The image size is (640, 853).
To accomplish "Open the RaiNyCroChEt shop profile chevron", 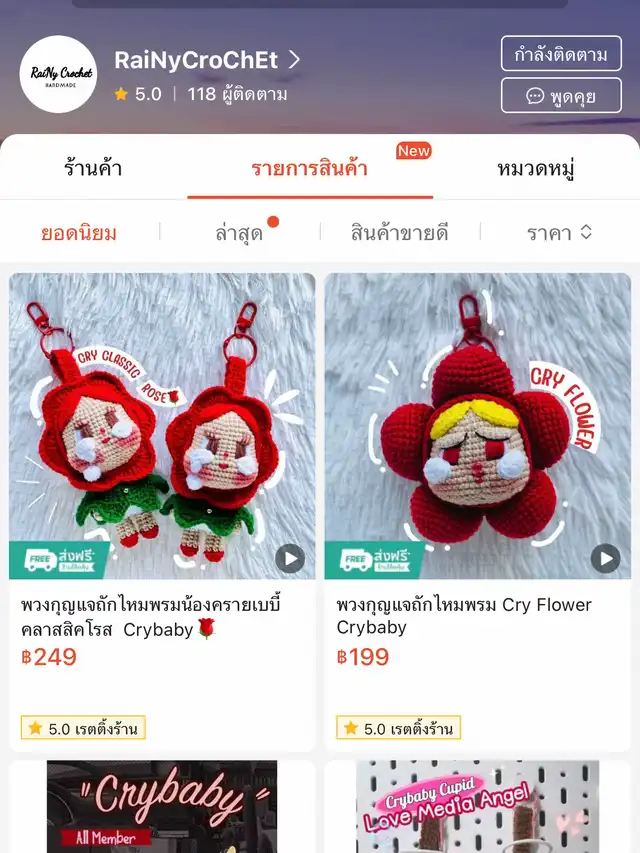I will pos(294,60).
